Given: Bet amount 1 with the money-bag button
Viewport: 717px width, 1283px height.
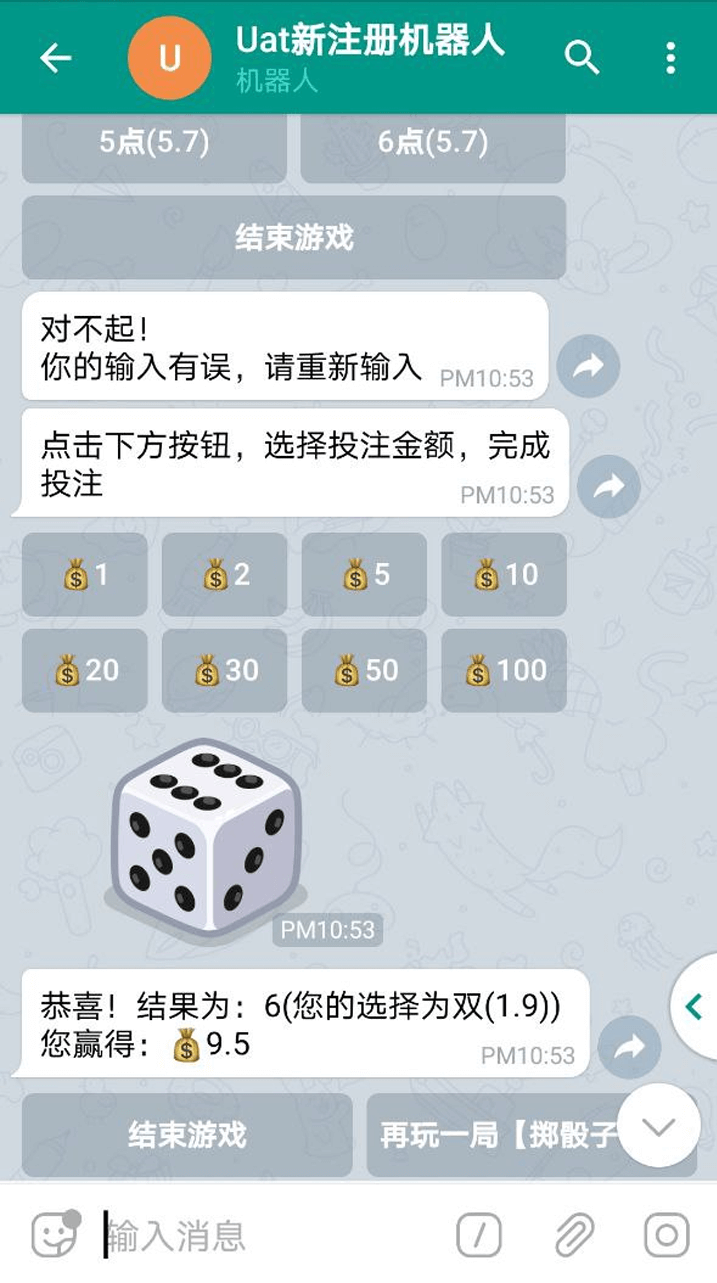Looking at the screenshot, I should point(85,574).
